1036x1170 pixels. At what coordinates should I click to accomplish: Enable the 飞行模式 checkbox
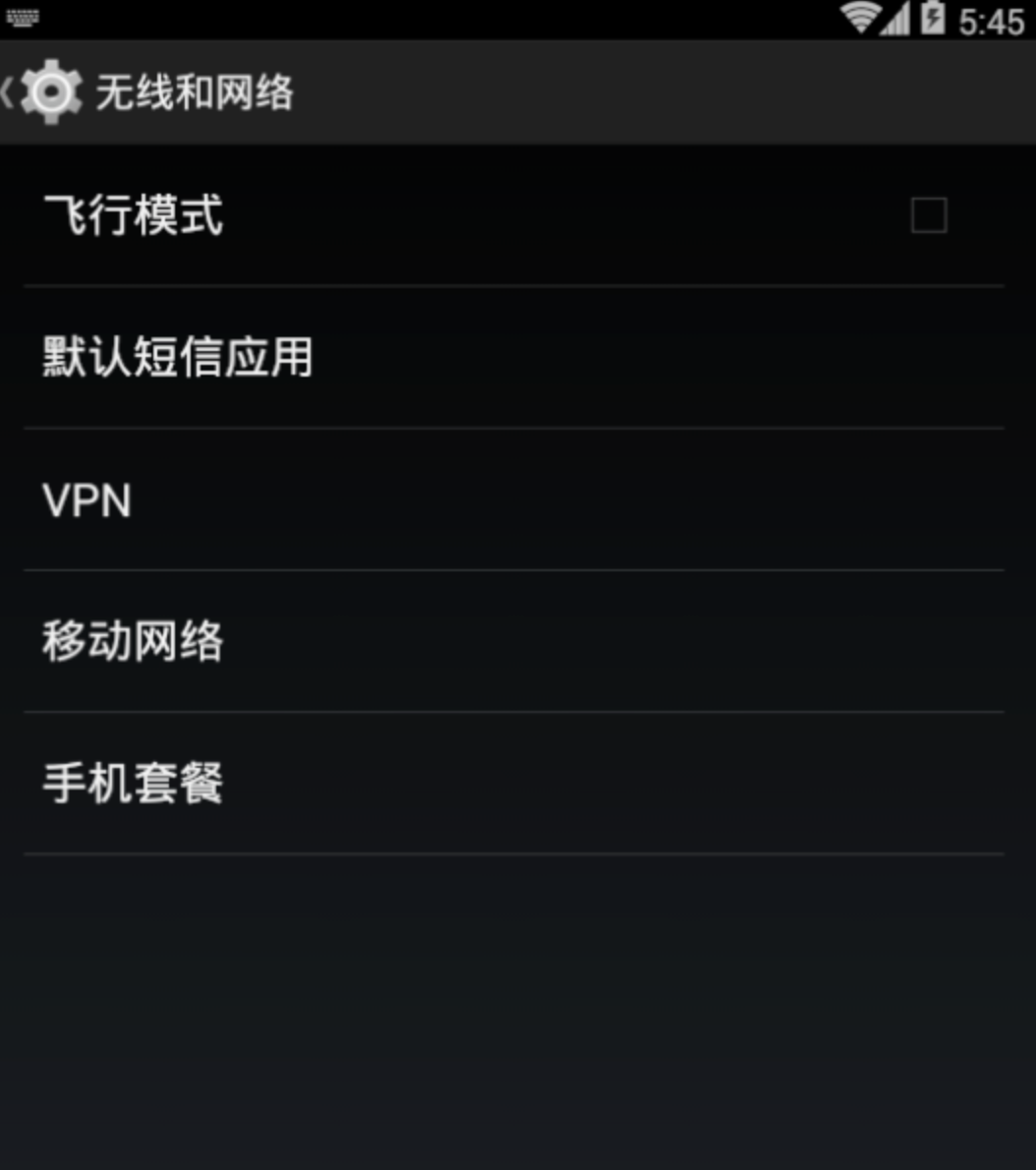(x=928, y=215)
